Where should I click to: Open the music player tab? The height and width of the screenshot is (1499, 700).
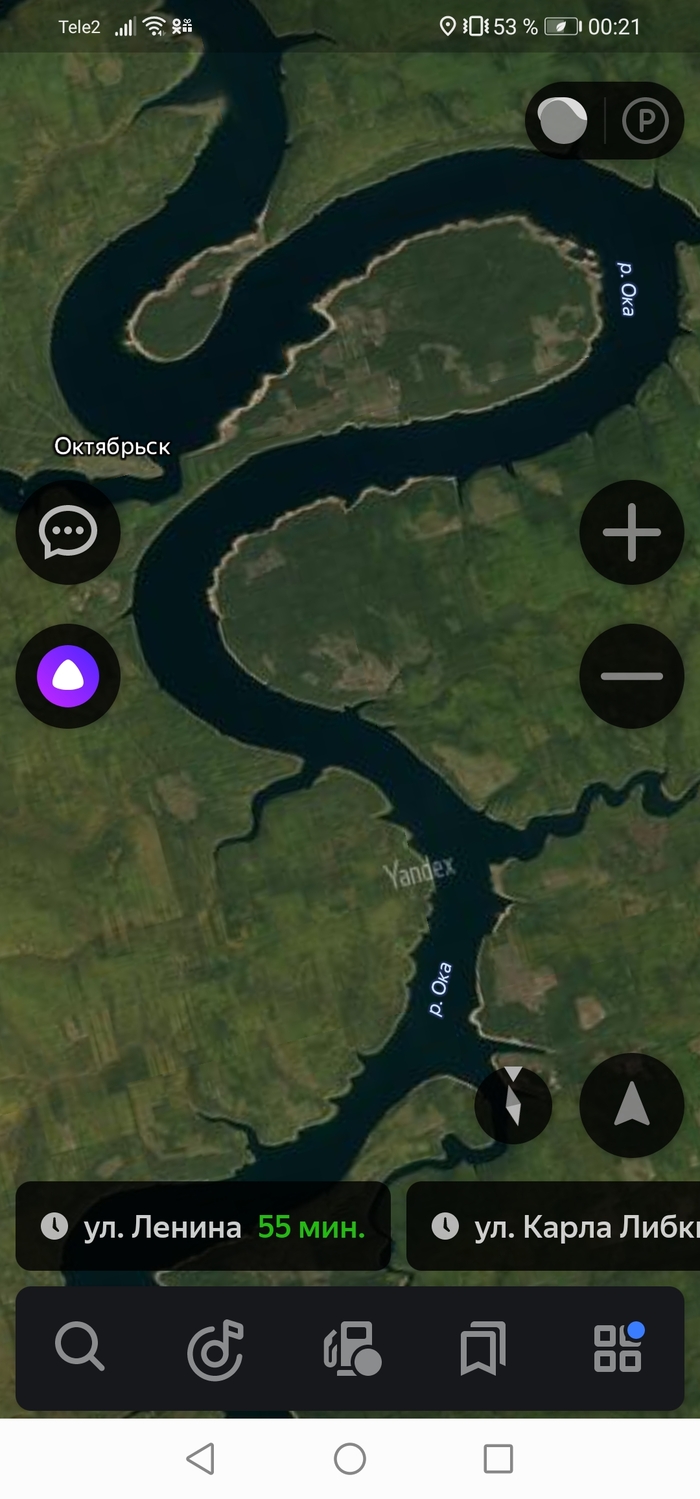tap(215, 1349)
